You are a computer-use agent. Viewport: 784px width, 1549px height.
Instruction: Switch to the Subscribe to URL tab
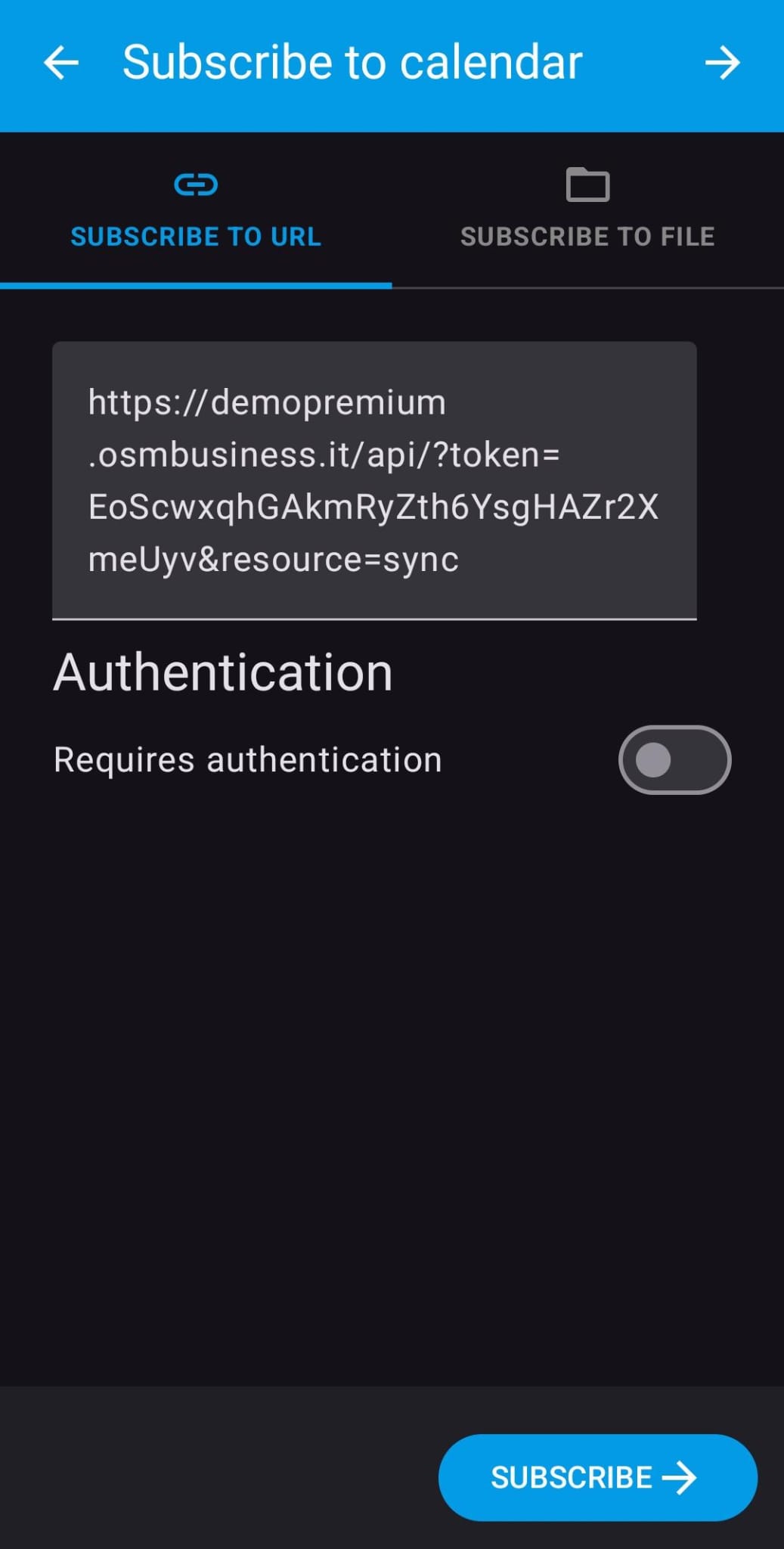(x=196, y=210)
